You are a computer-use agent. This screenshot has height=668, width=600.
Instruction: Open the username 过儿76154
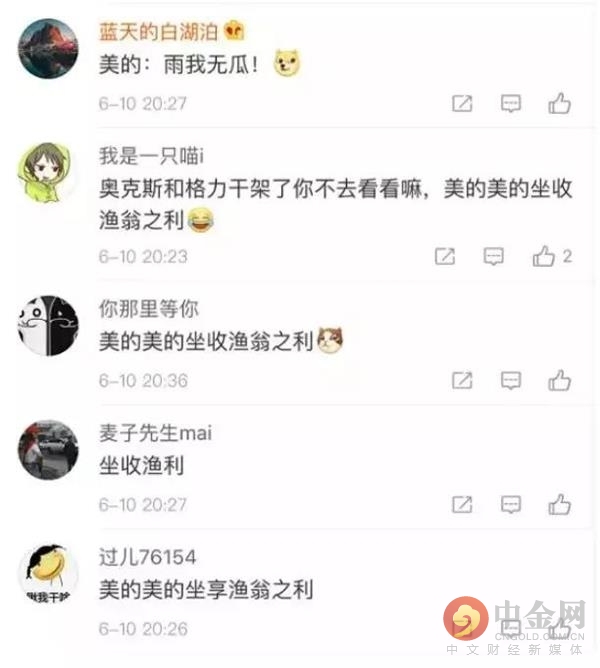pos(147,557)
